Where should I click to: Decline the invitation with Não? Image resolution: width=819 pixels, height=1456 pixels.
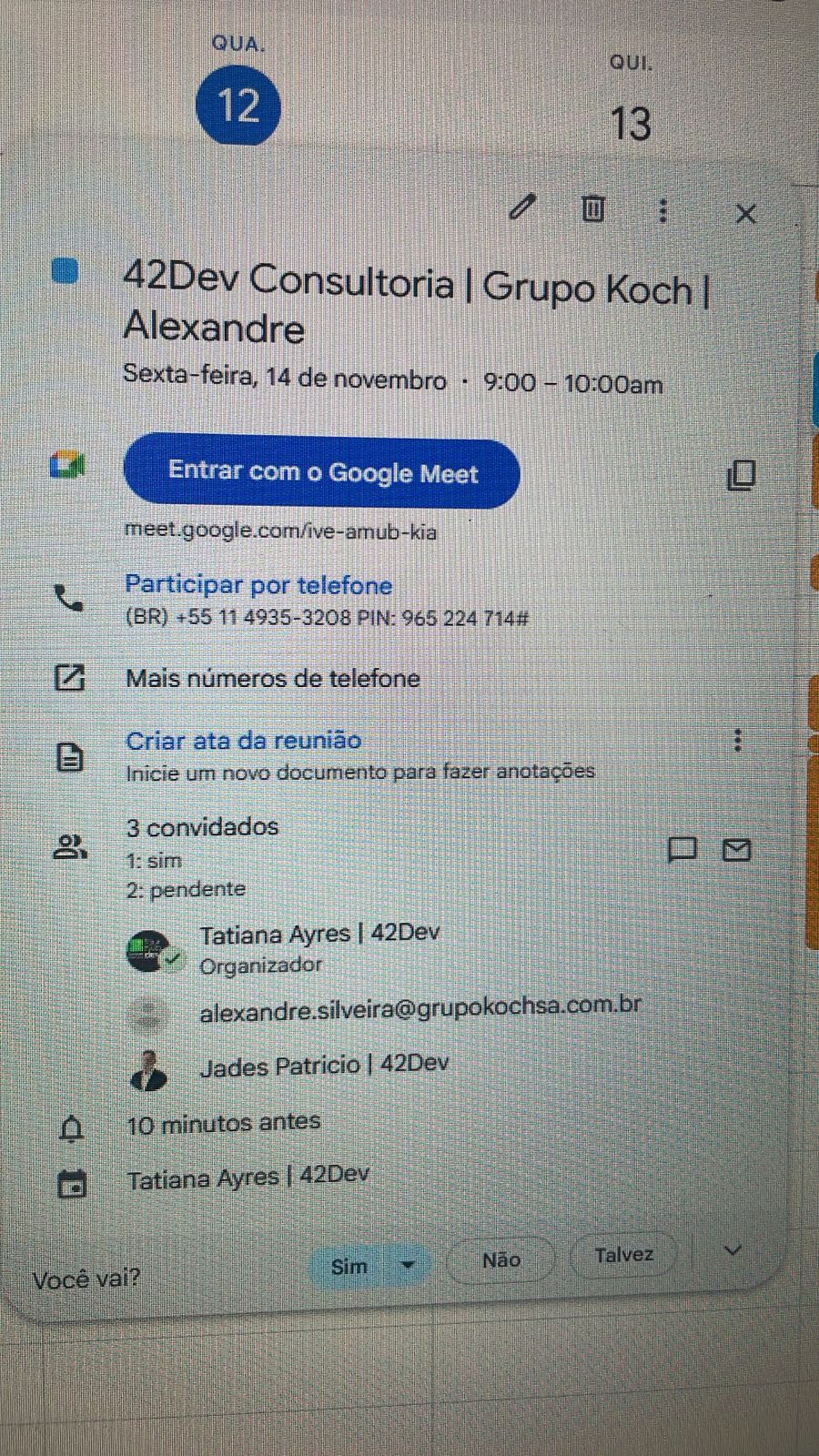coord(500,1260)
